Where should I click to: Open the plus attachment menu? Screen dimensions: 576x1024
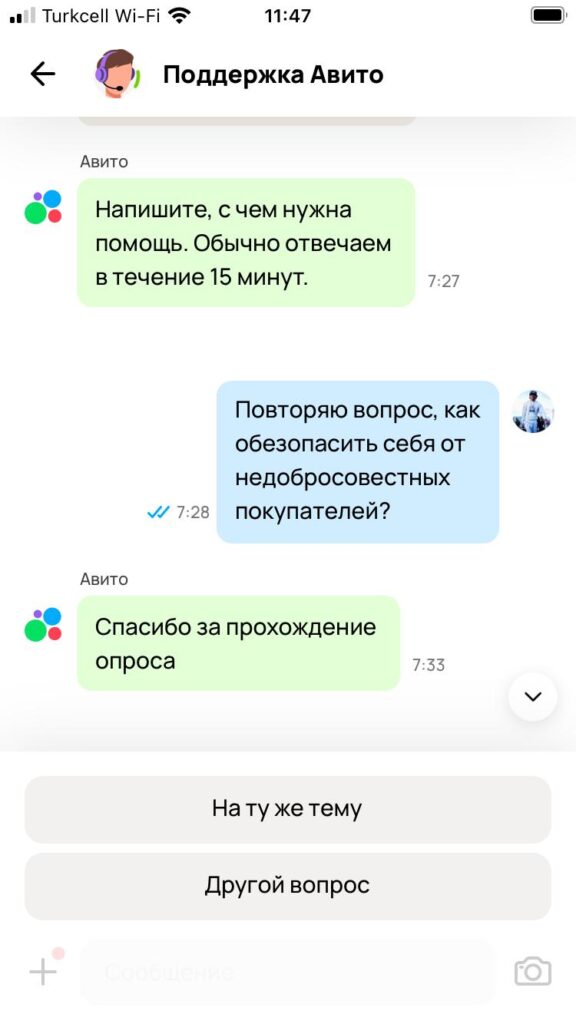click(x=43, y=972)
